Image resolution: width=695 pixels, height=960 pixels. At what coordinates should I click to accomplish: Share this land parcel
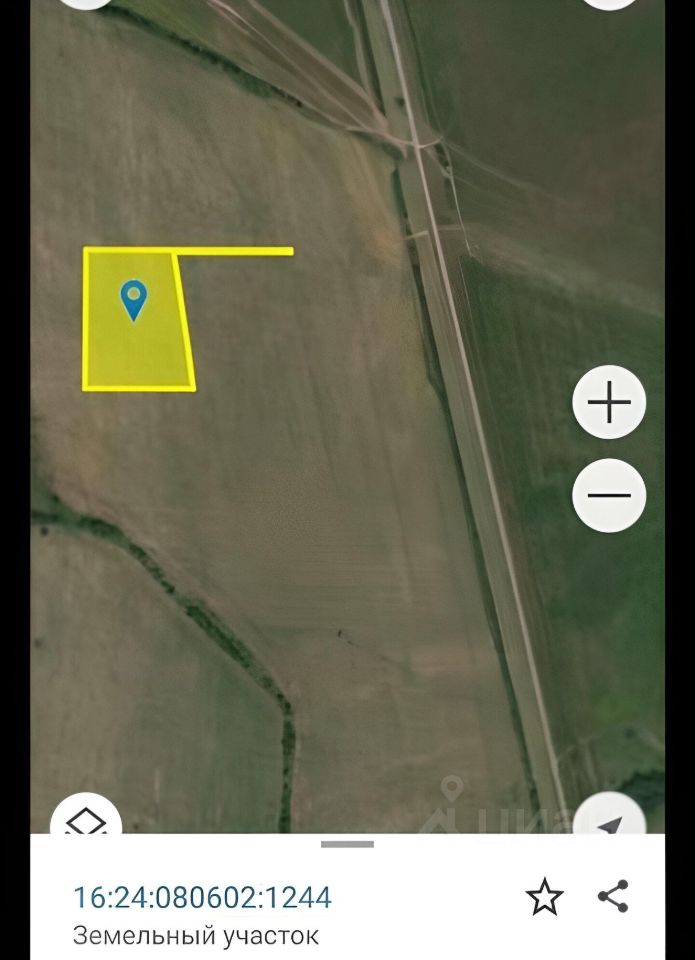click(x=613, y=896)
